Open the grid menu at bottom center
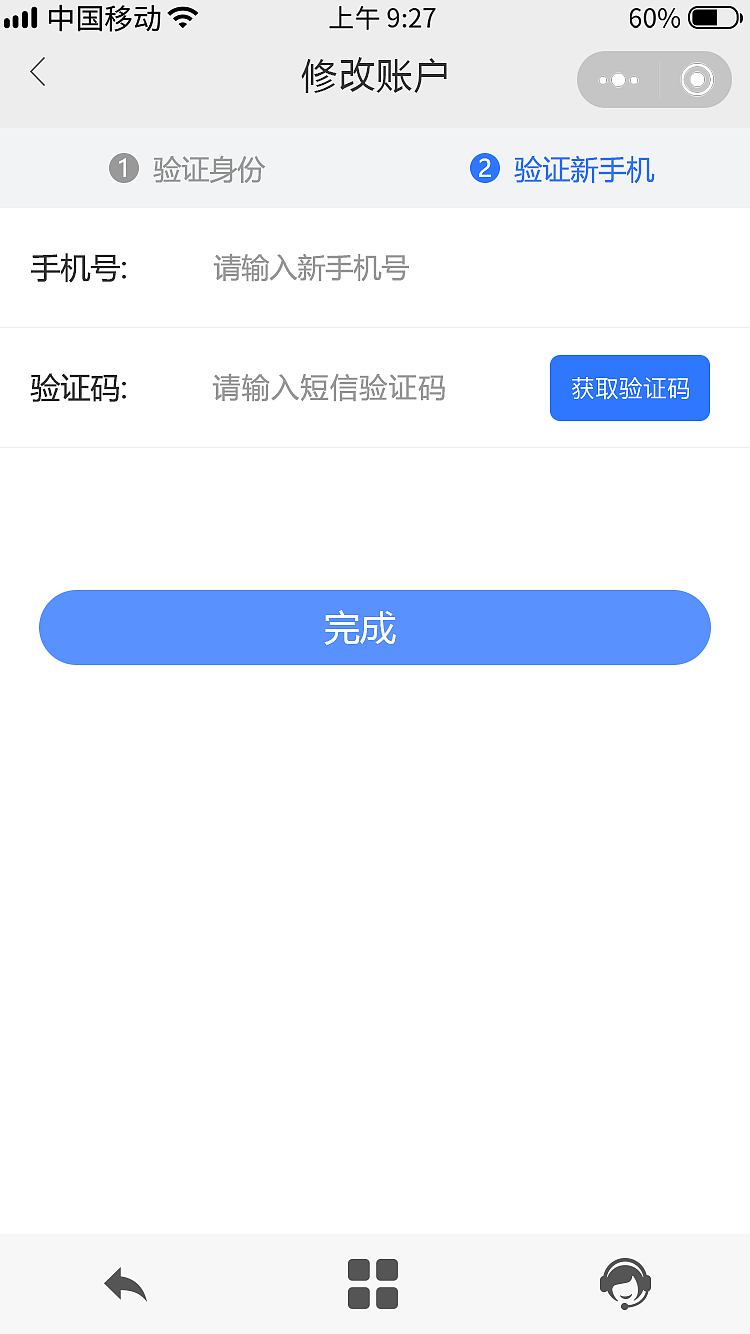The height and width of the screenshot is (1334, 750). coord(373,1283)
